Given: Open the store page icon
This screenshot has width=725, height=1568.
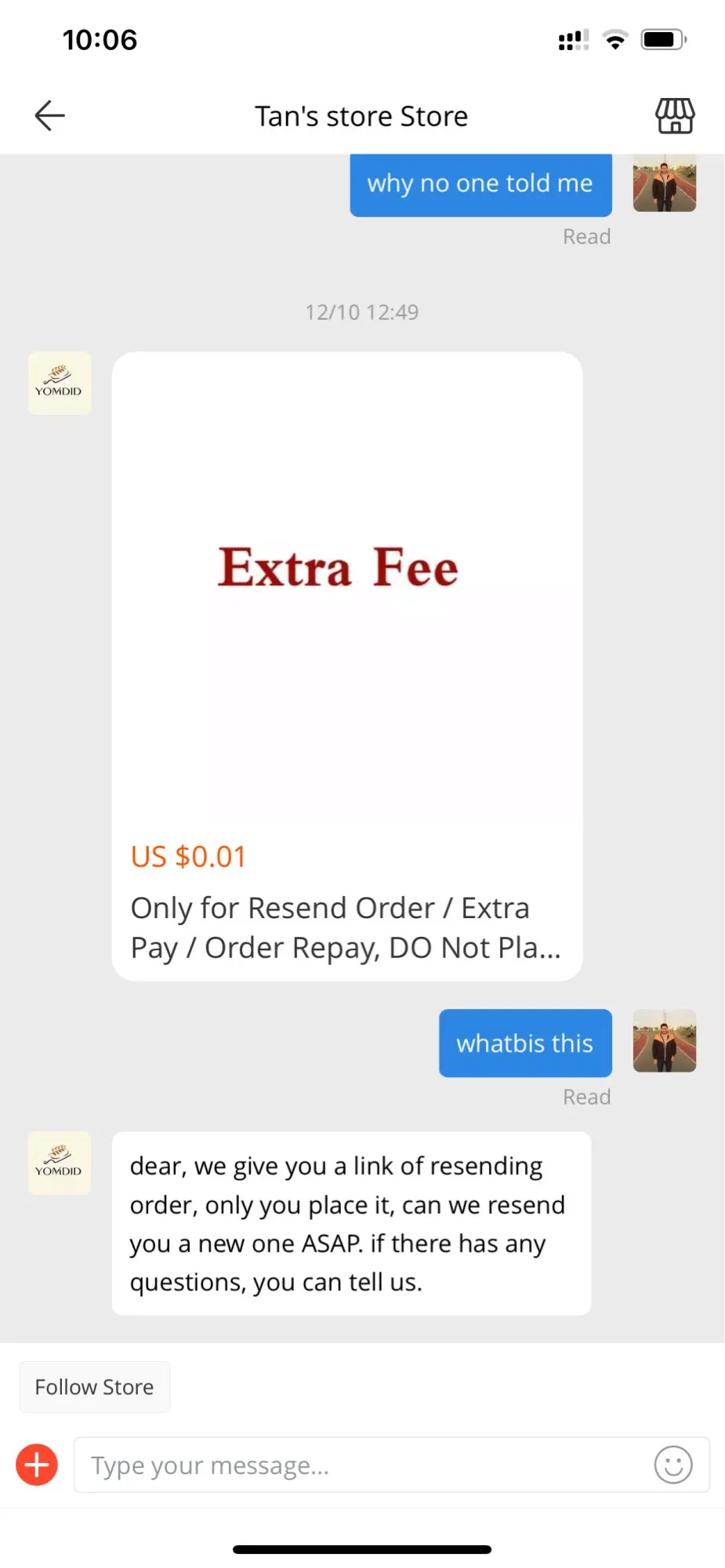Looking at the screenshot, I should tap(674, 116).
